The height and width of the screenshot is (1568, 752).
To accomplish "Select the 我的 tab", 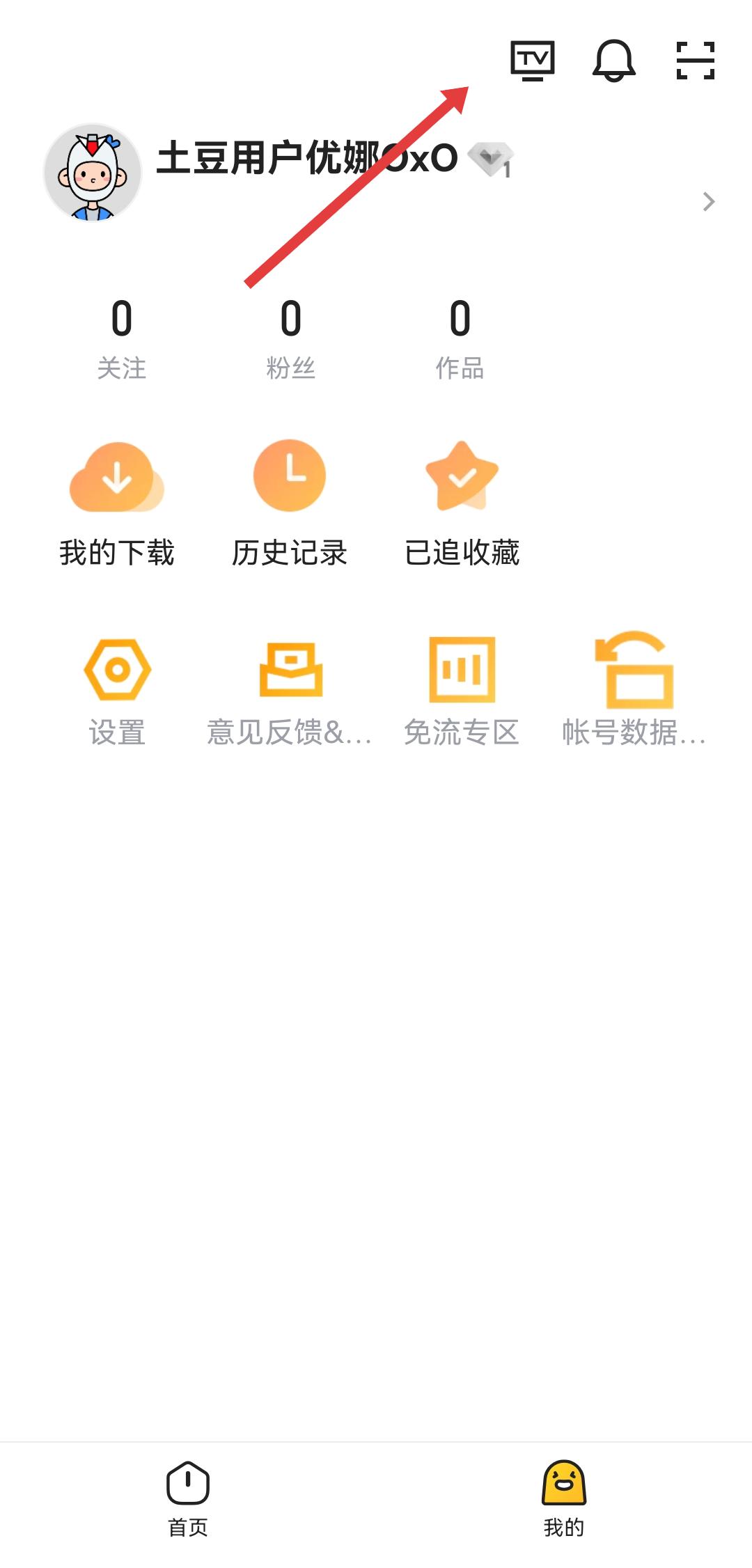I will click(564, 1497).
